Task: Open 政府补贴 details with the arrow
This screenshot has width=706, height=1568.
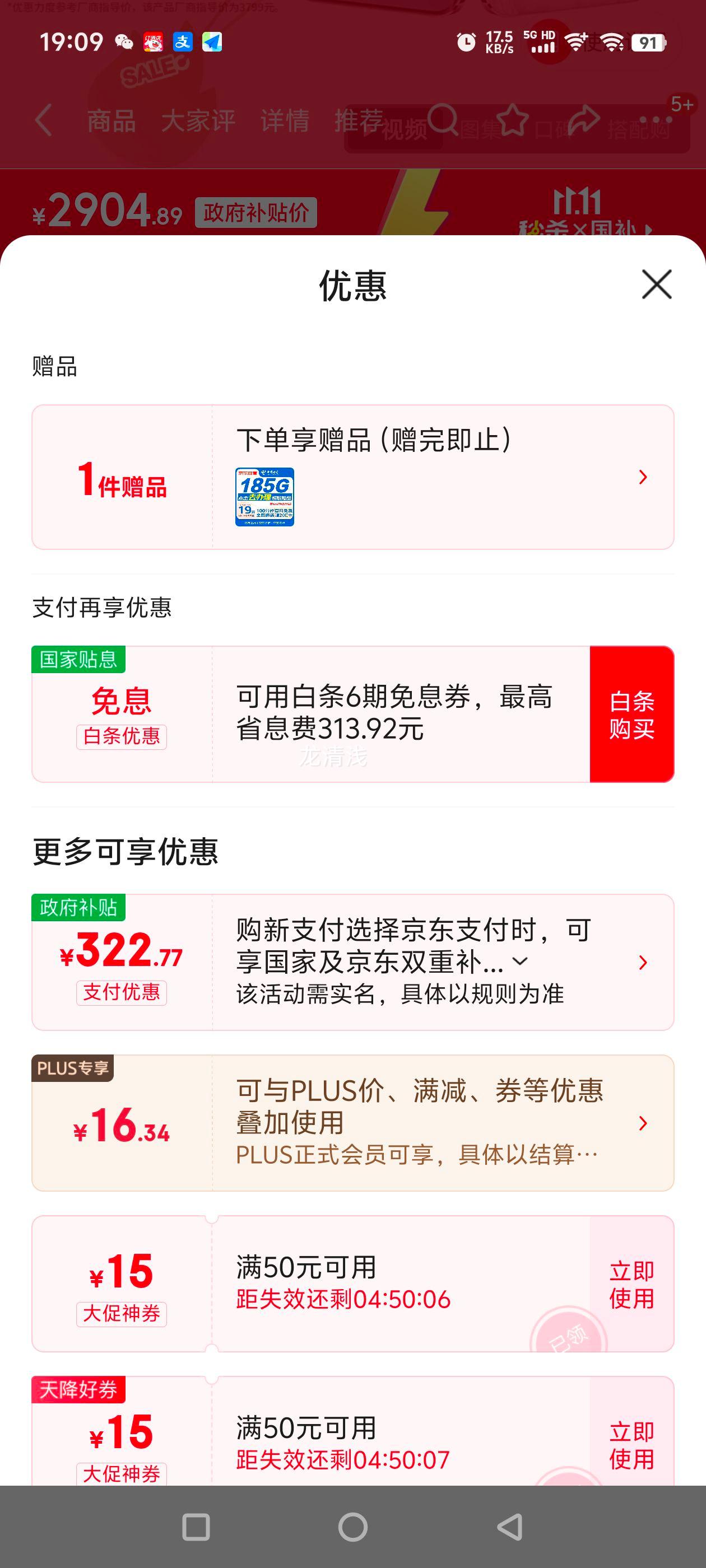Action: (643, 962)
